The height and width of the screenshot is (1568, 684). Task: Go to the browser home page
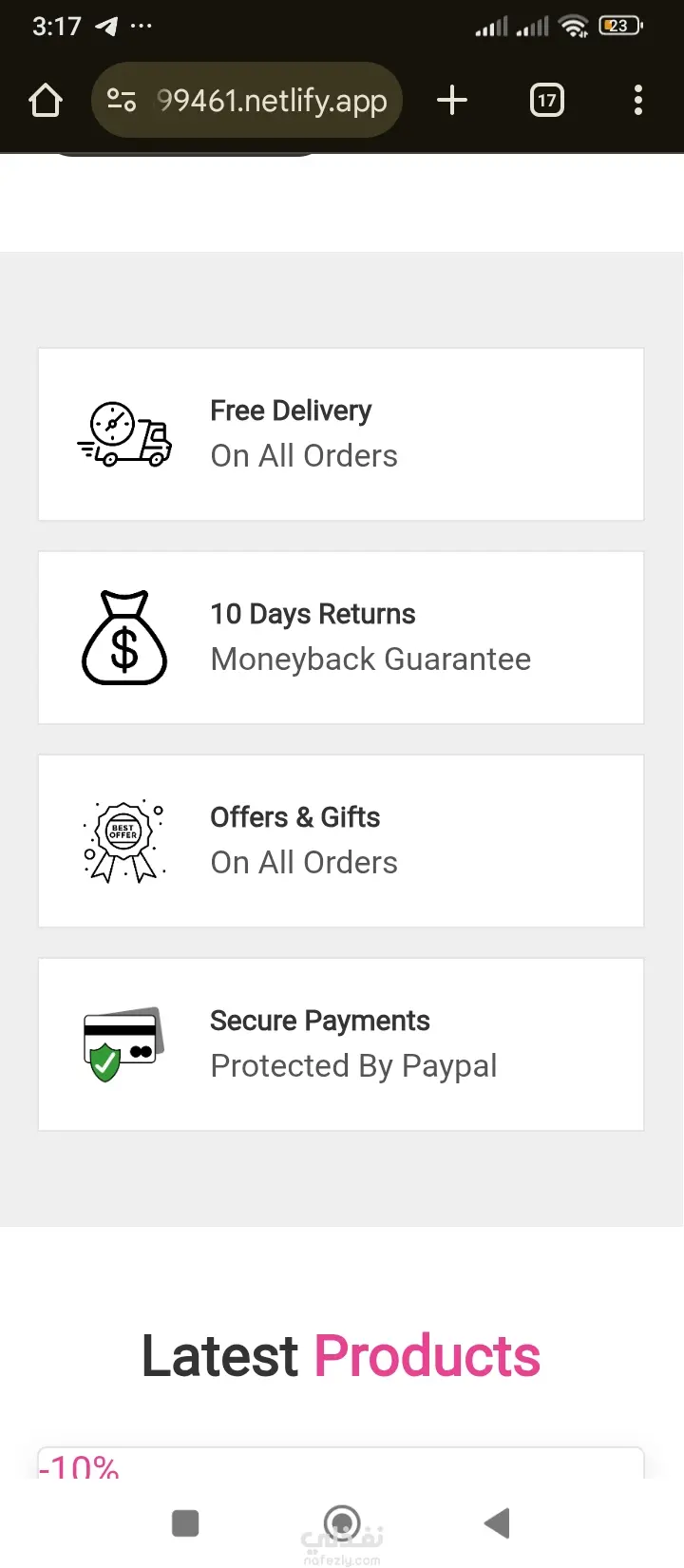click(x=46, y=100)
